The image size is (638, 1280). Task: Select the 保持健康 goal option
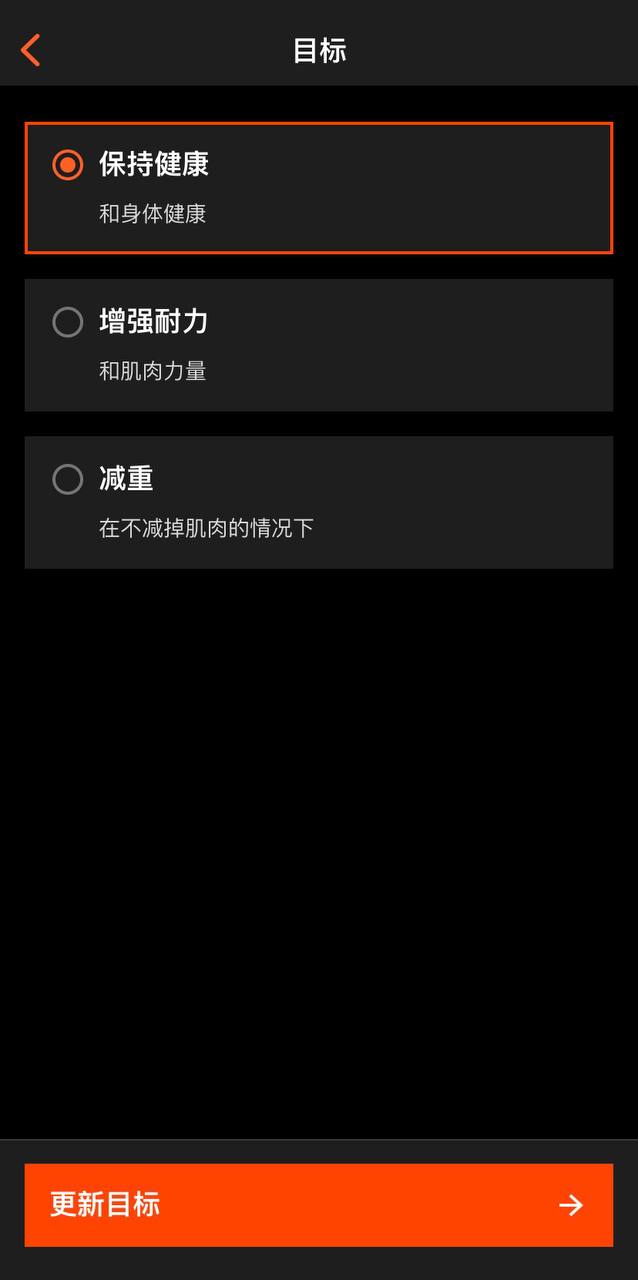(x=318, y=188)
